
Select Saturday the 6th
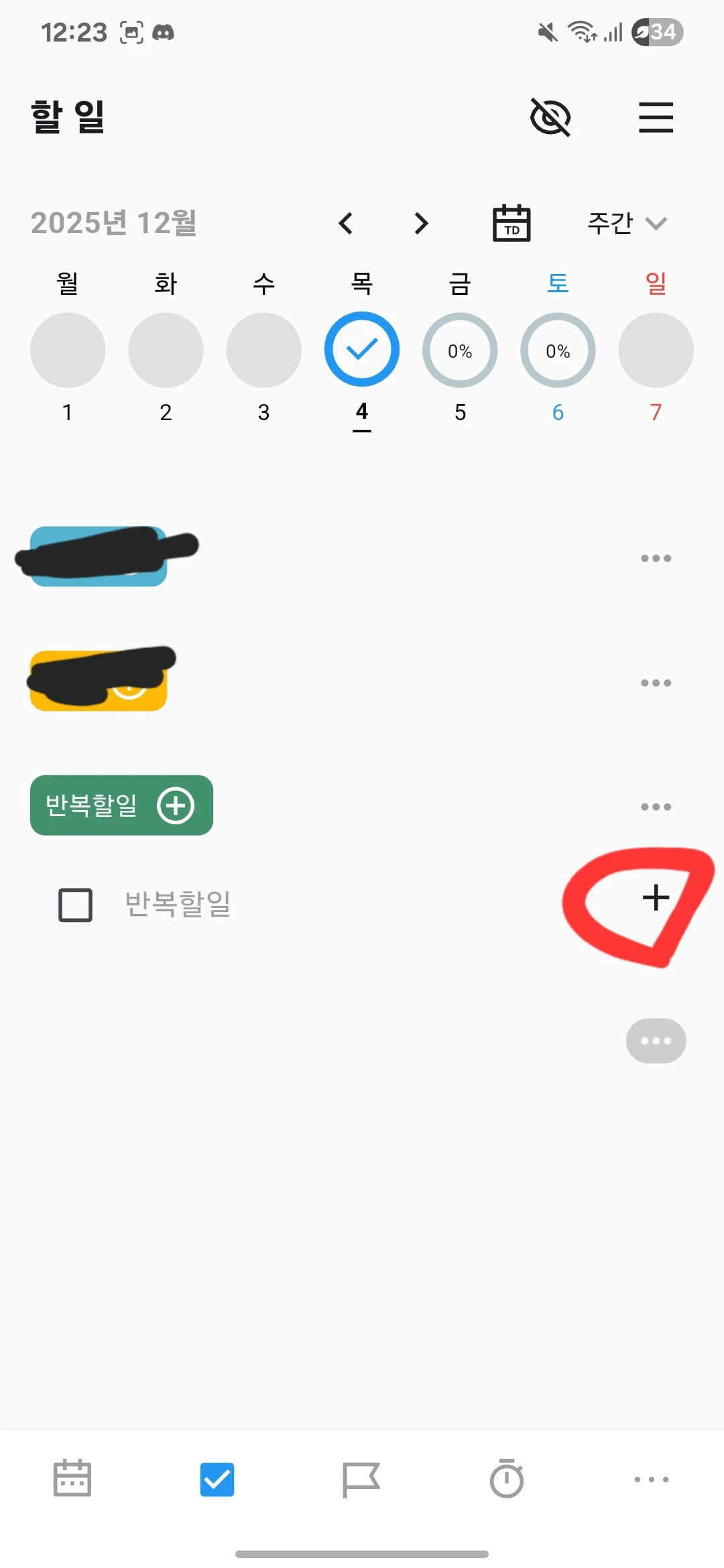click(558, 350)
